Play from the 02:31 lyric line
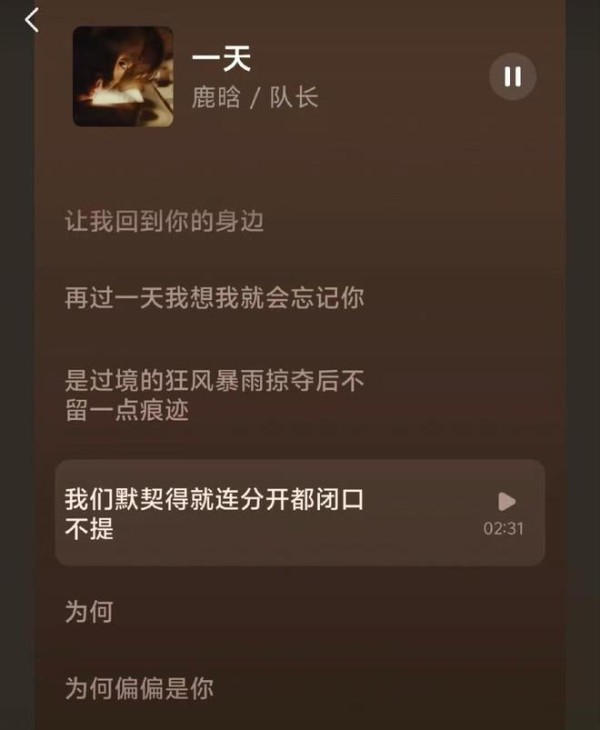The image size is (600, 730). [x=506, y=501]
